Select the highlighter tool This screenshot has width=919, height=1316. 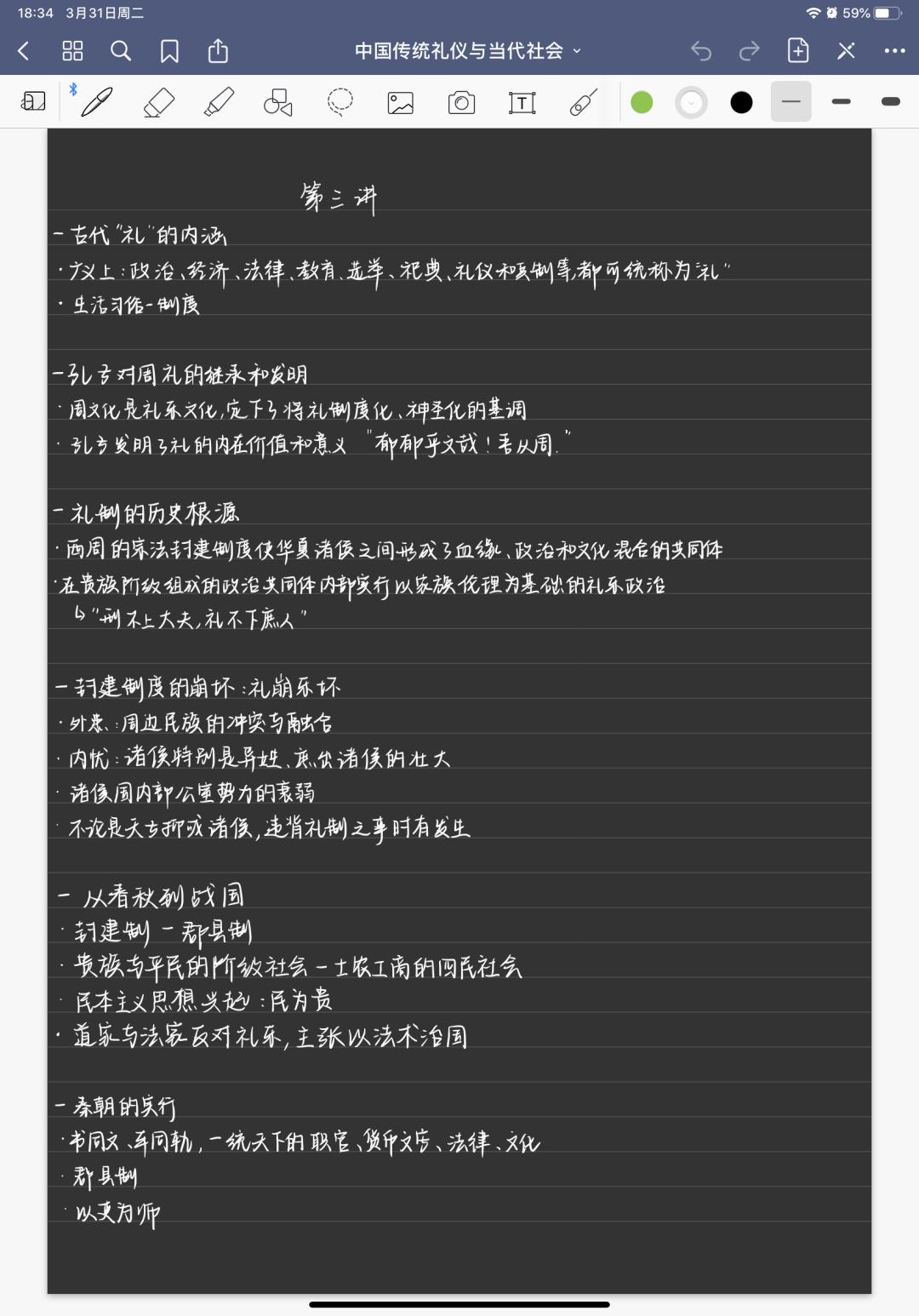coord(219,102)
